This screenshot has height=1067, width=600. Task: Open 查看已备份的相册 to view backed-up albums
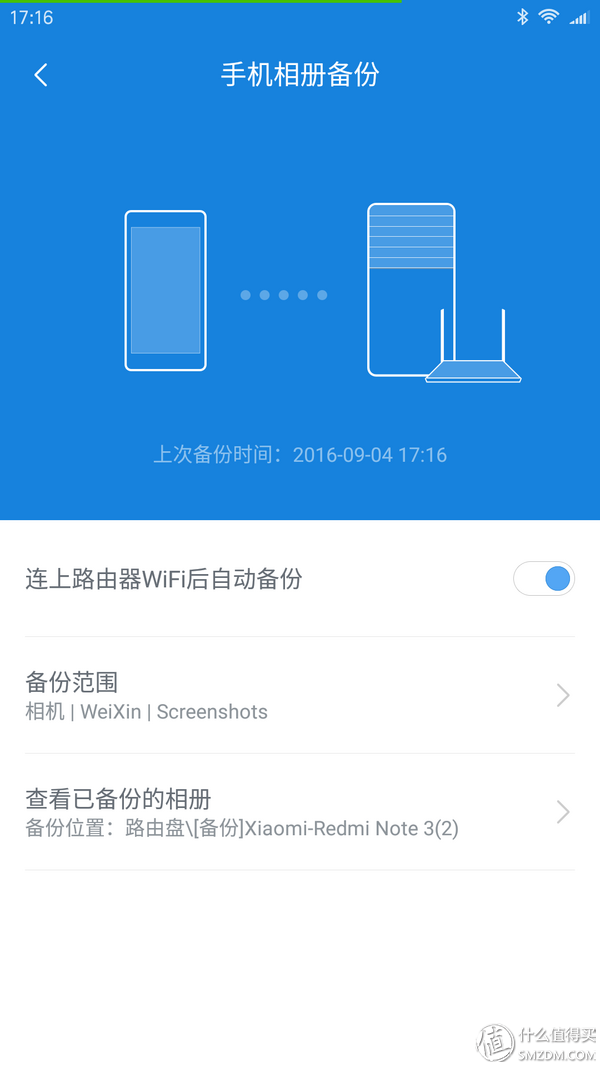[x=298, y=812]
